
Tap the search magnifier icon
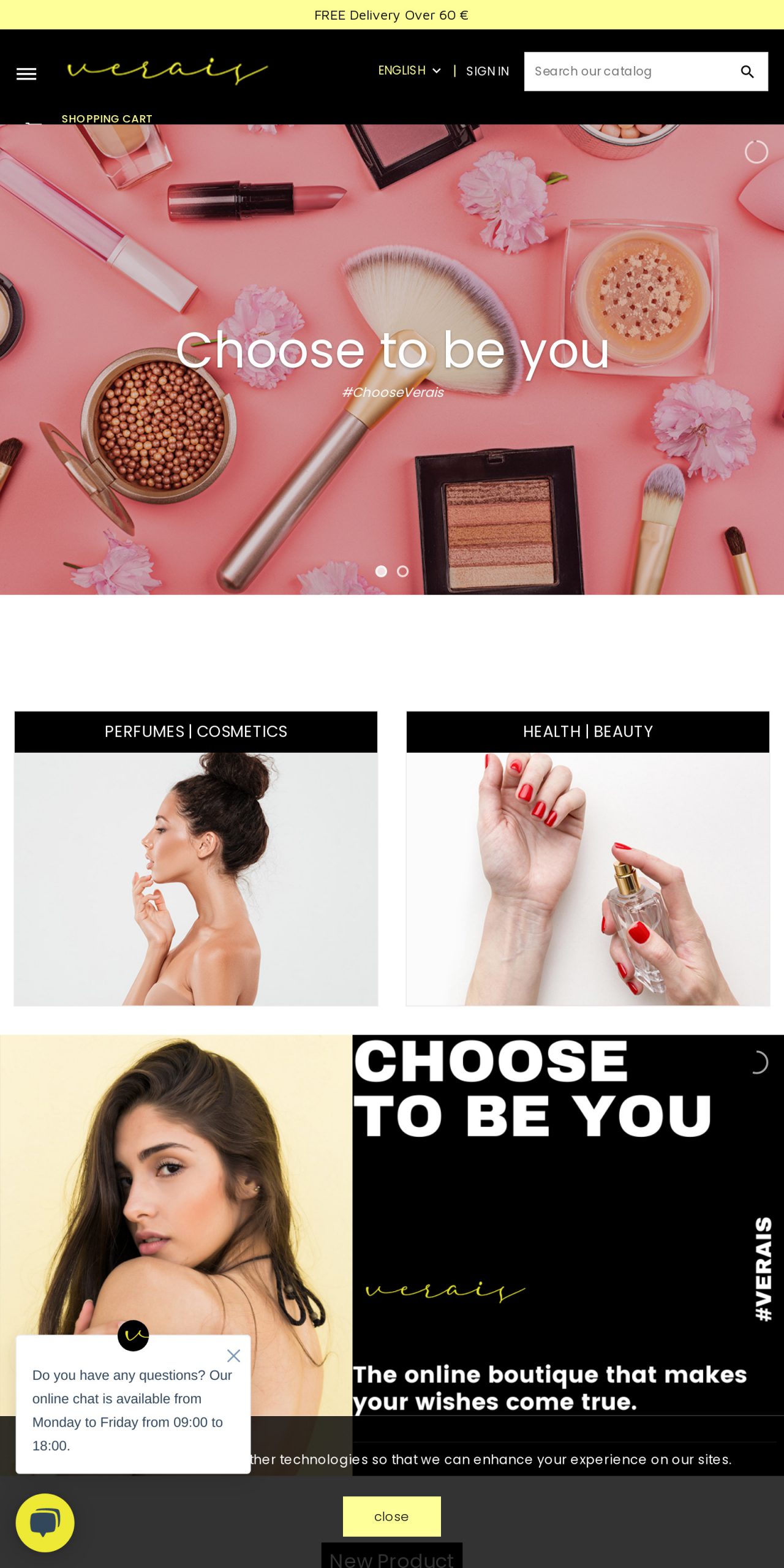point(747,72)
